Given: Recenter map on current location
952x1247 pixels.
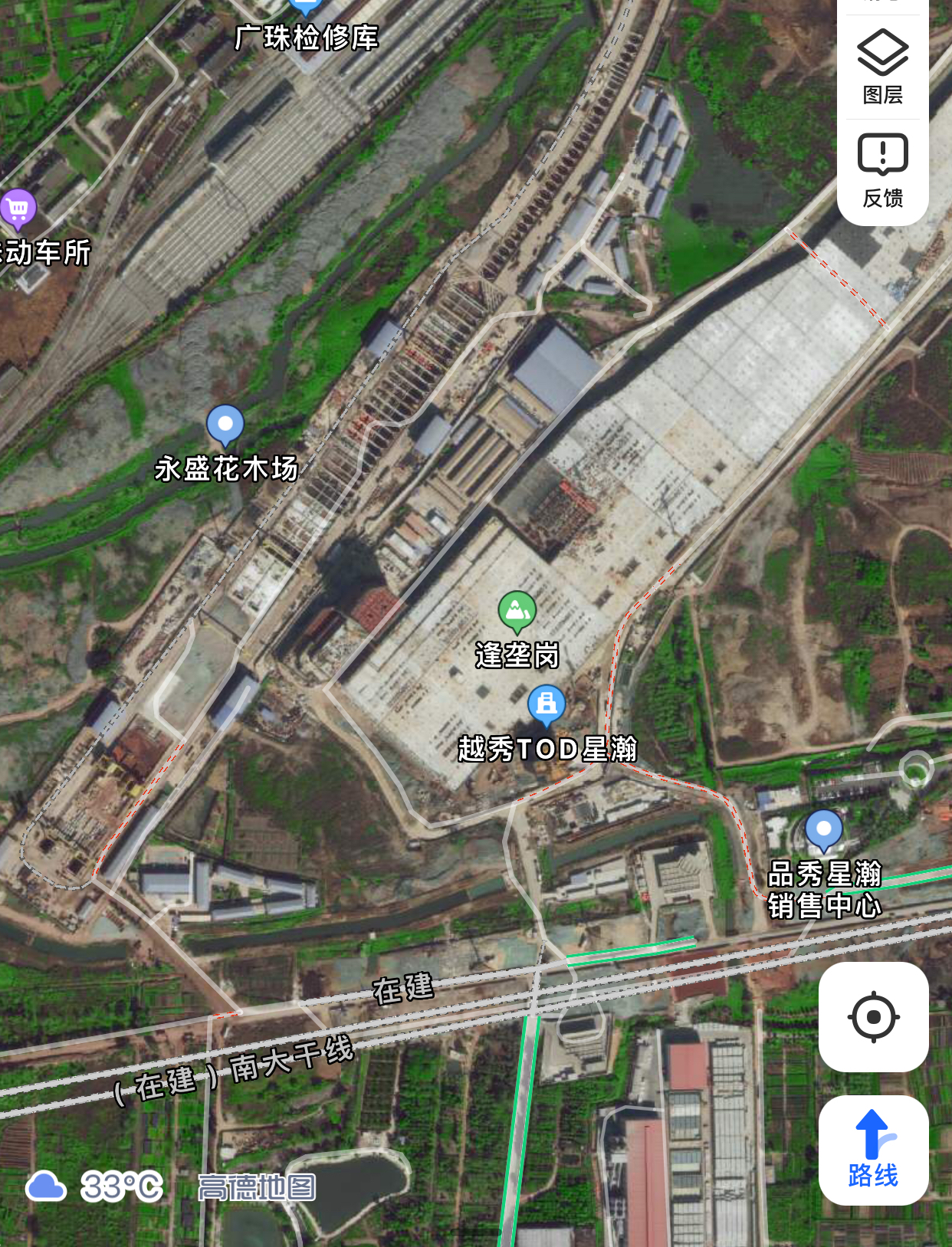Looking at the screenshot, I should click(873, 1017).
